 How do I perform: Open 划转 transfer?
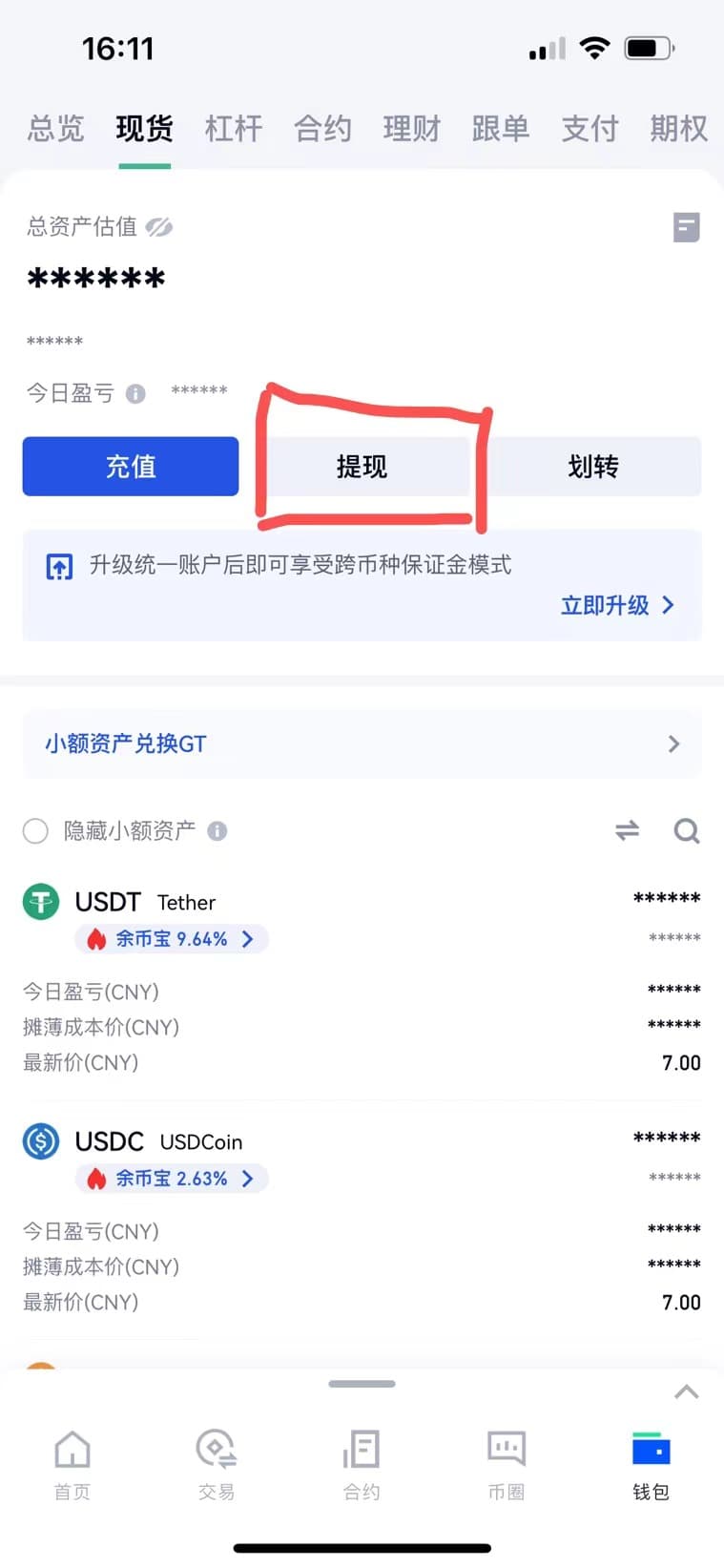[593, 467]
